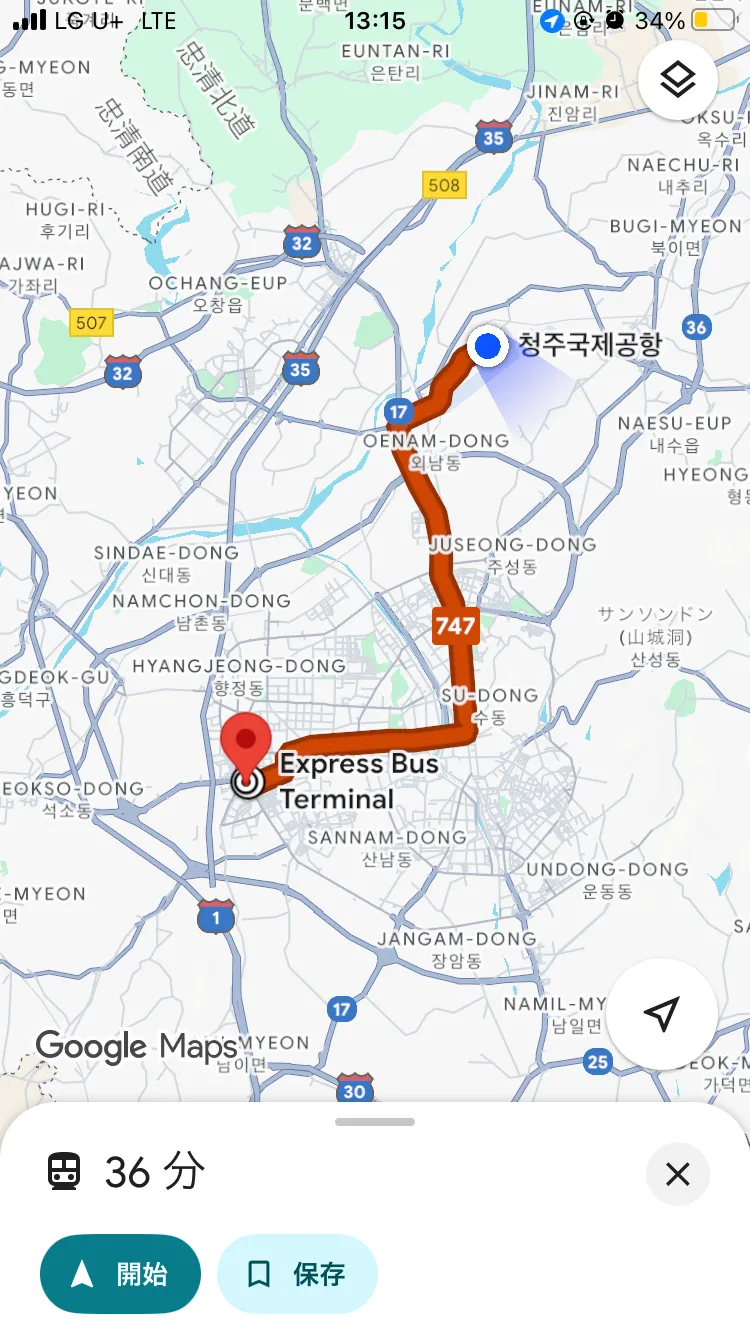Open the map layers selector

(678, 80)
